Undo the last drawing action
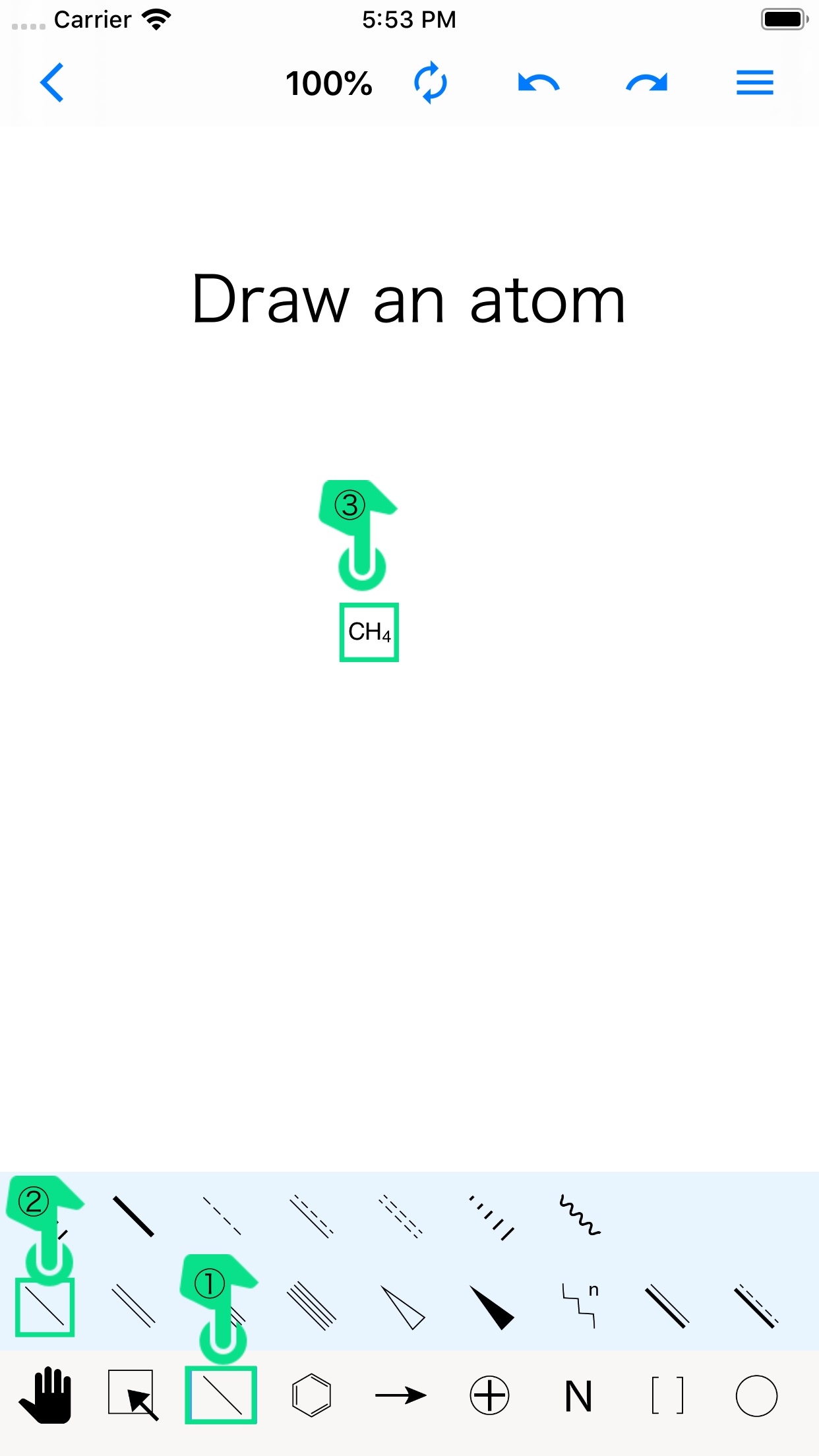The image size is (819, 1456). click(538, 83)
